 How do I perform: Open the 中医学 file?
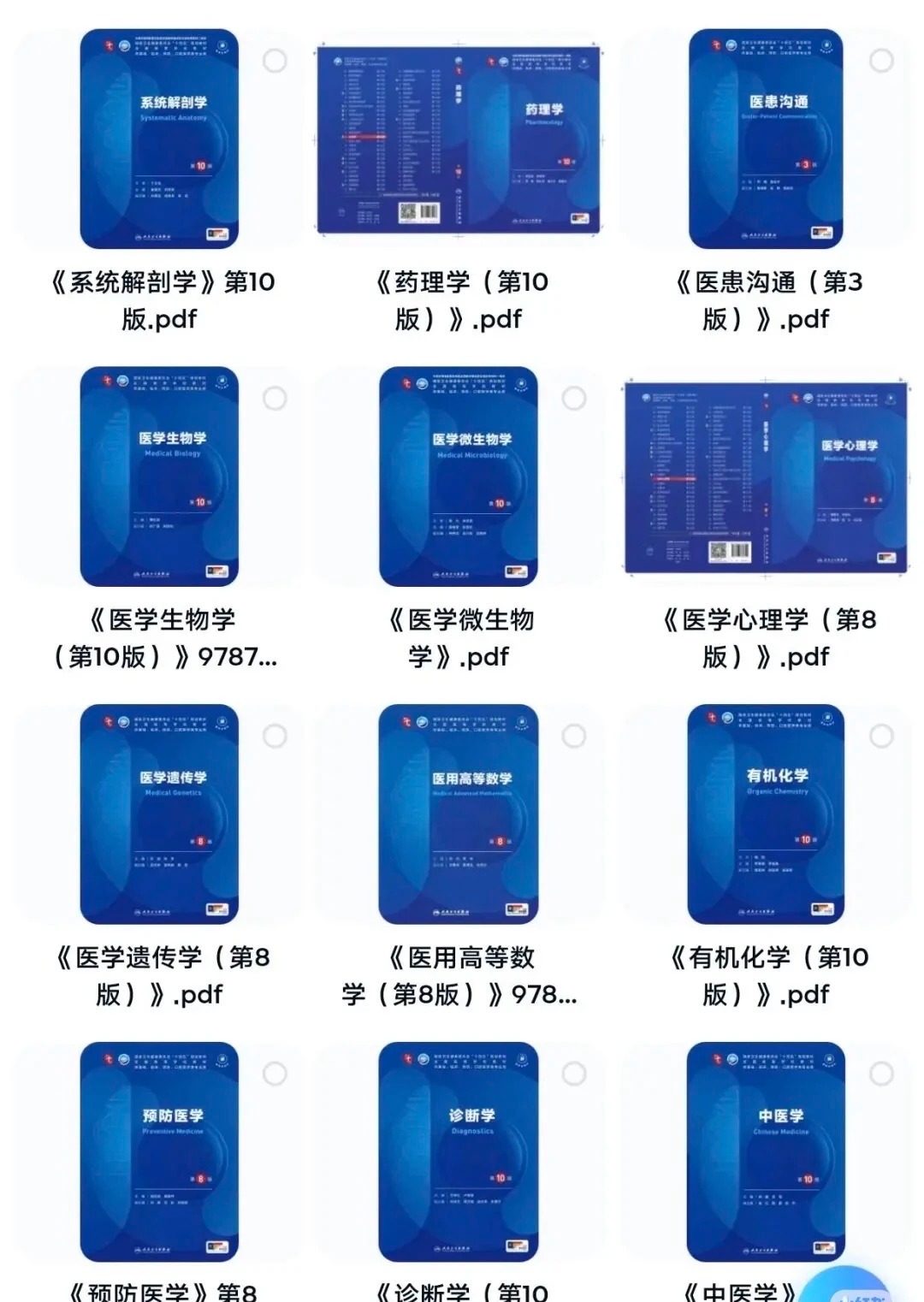tap(767, 1151)
